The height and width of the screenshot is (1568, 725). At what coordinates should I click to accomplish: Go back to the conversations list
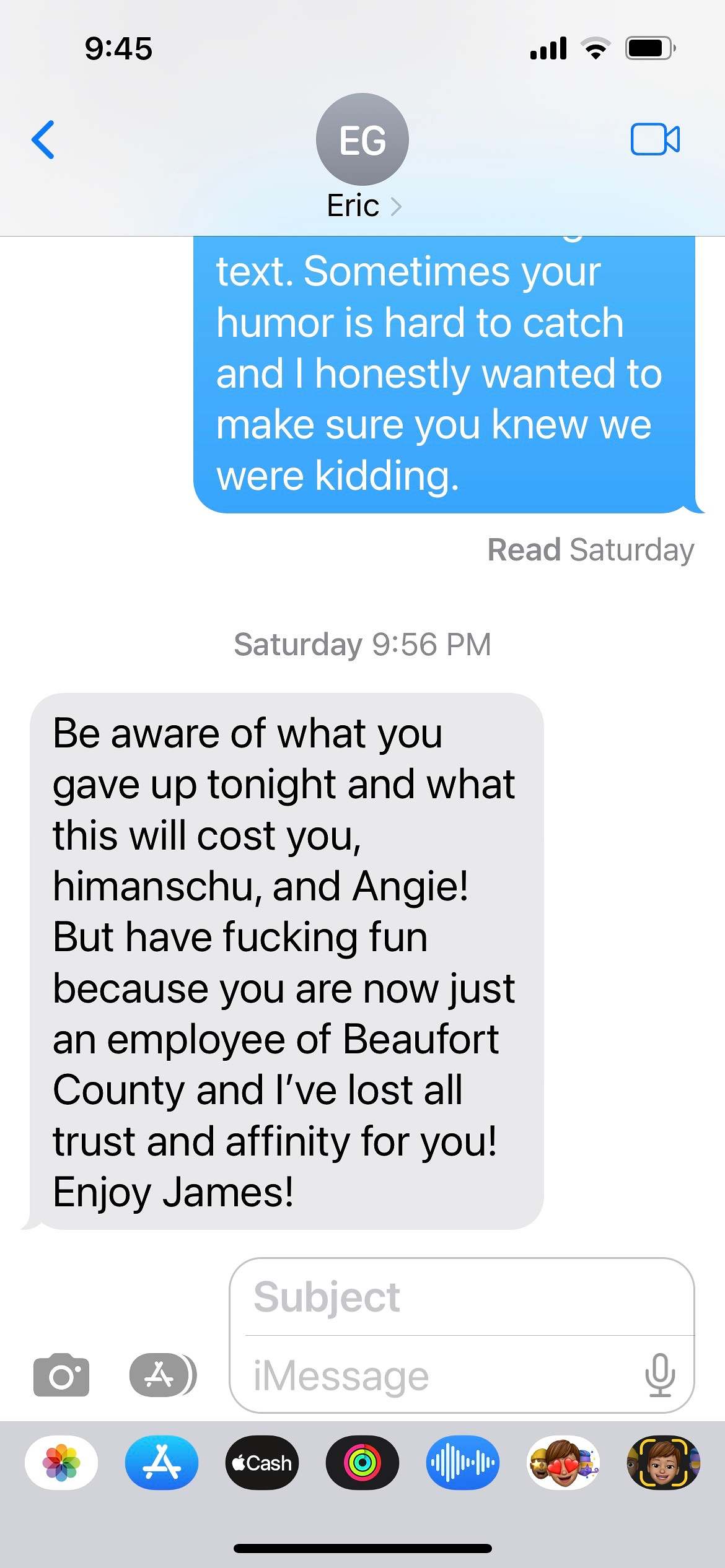tap(43, 139)
